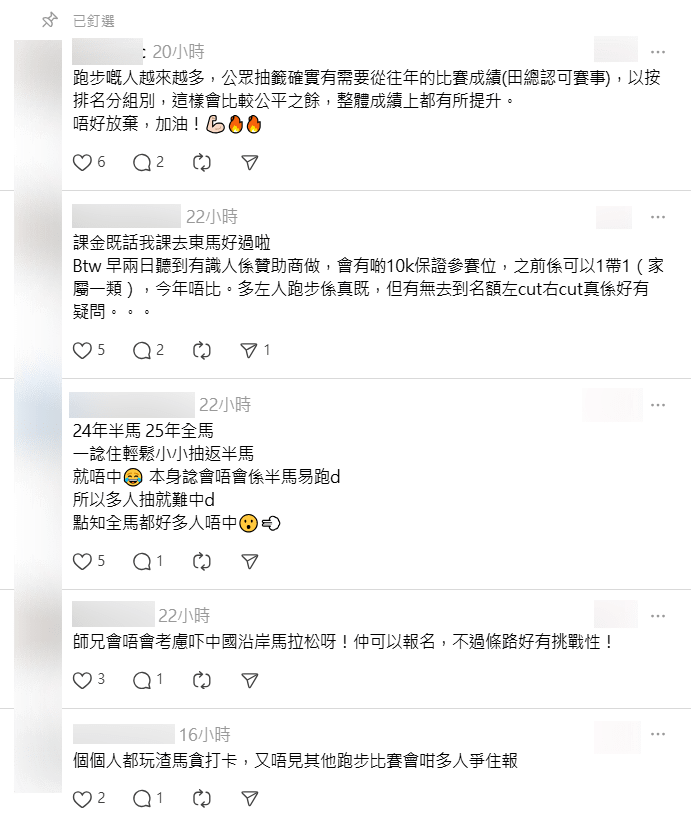Repost the 16小時 comment about 渣馬貪打卡
Viewport: 691px width, 823px height.
point(201,799)
